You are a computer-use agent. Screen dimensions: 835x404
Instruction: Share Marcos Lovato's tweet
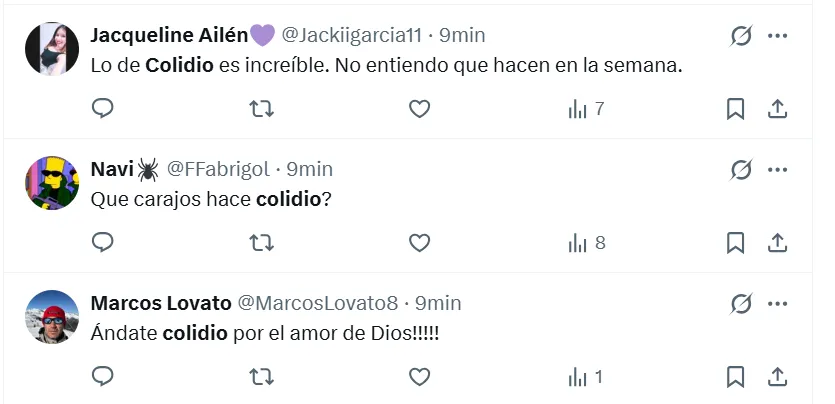779,376
